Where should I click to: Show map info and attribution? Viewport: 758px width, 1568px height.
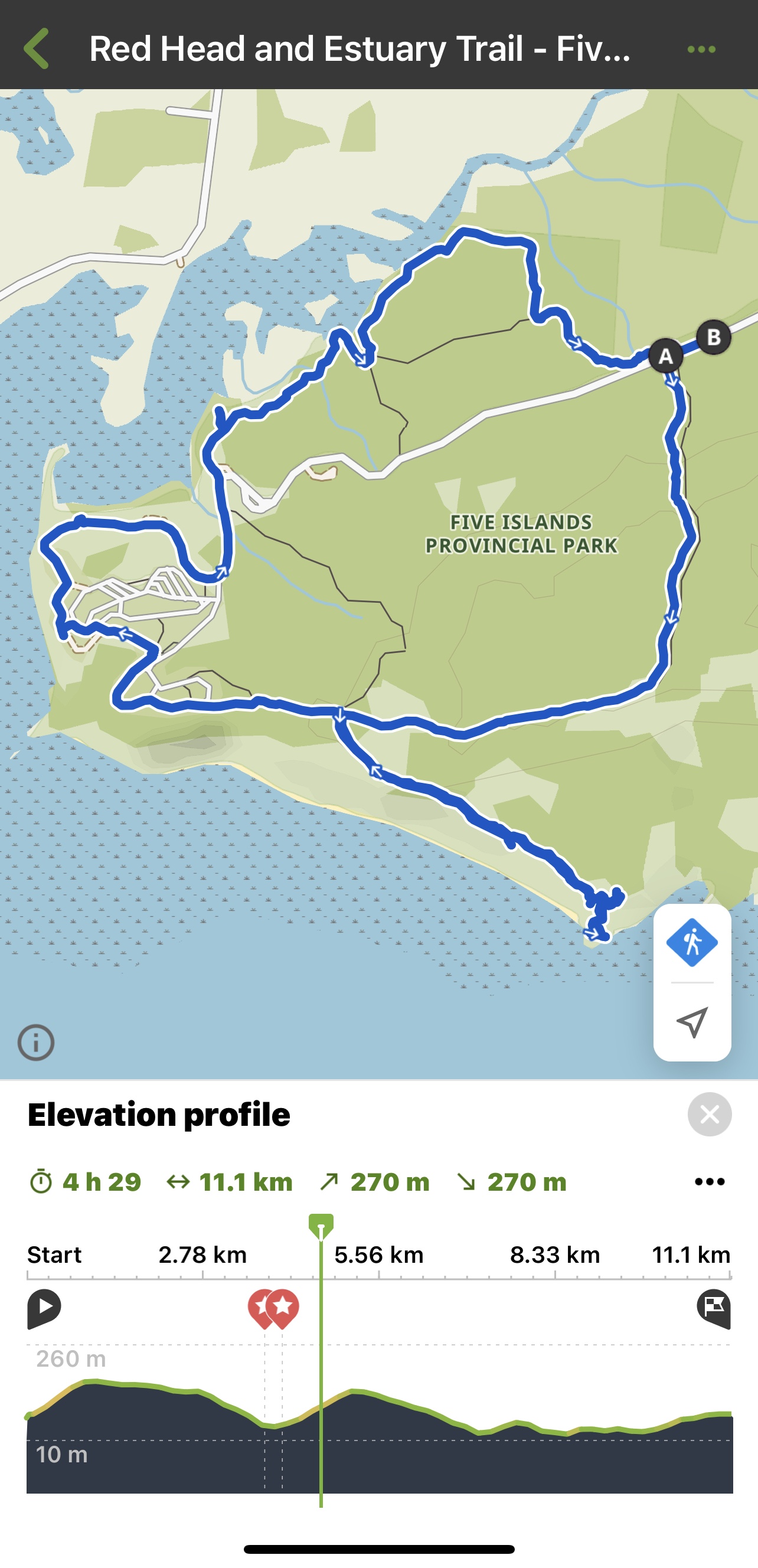[36, 1043]
